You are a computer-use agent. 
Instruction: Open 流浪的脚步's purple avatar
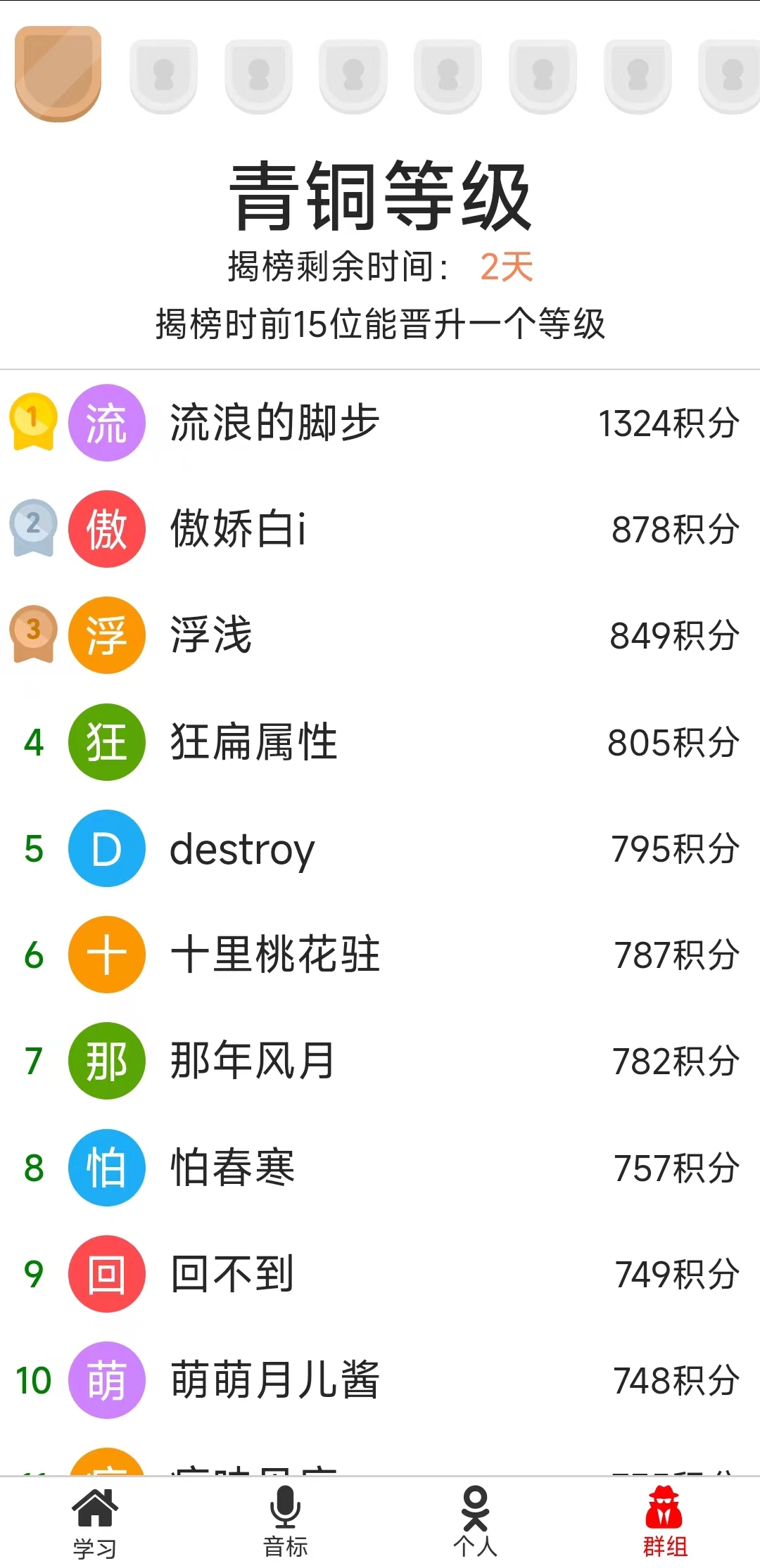click(x=106, y=422)
